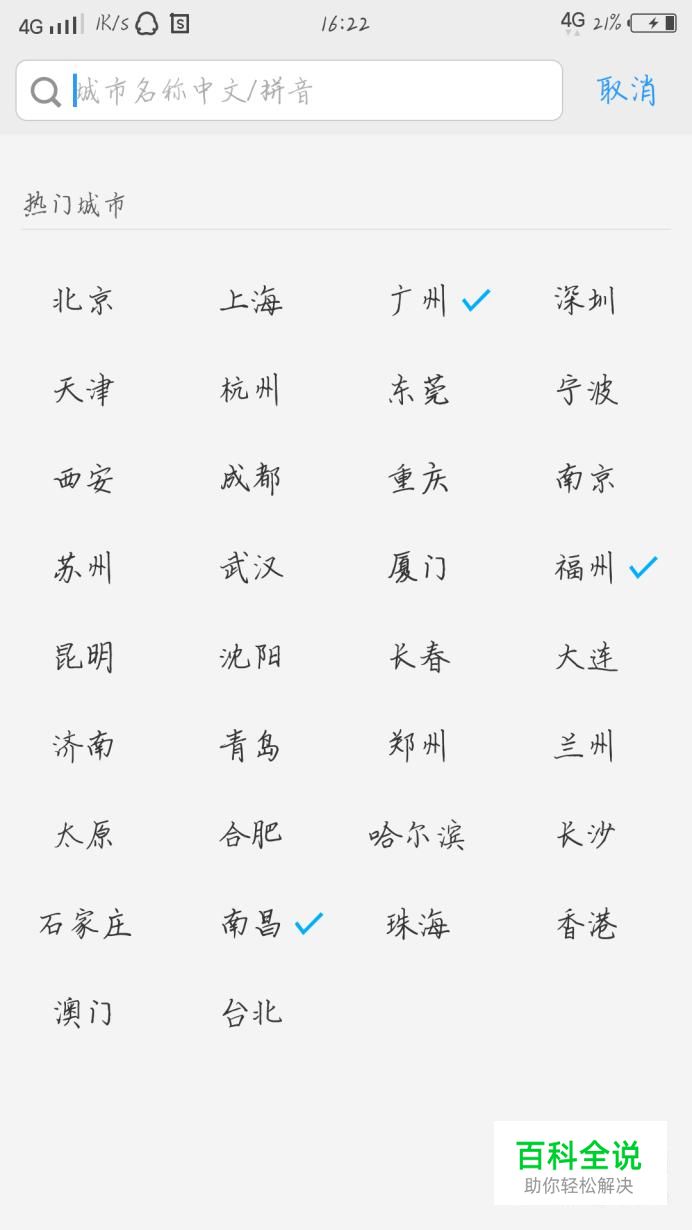Select 武汉 from hot cities
The width and height of the screenshot is (692, 1230).
click(251, 568)
